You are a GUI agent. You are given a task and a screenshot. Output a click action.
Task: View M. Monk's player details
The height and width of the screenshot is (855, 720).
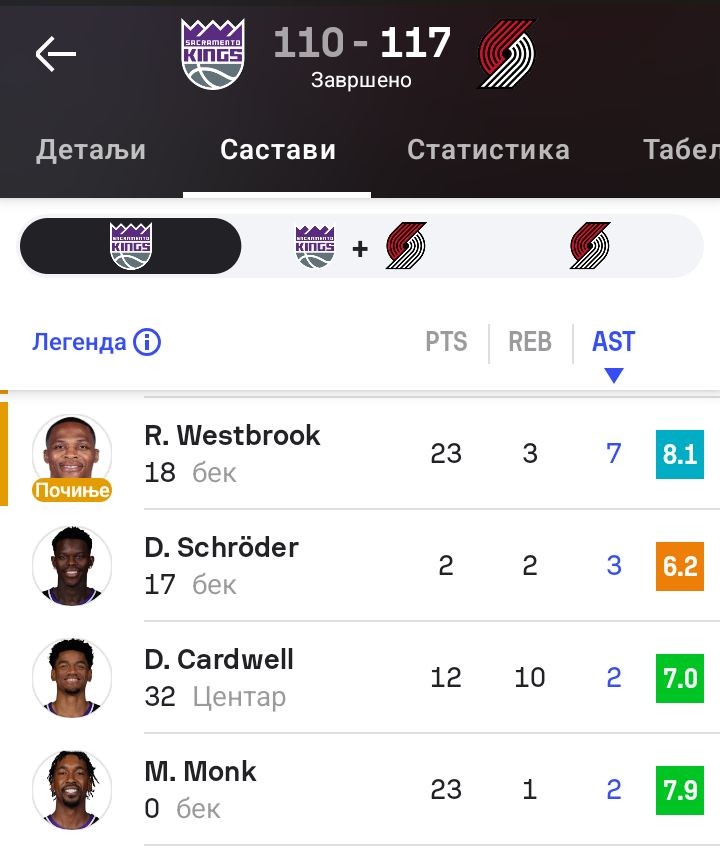(200, 789)
